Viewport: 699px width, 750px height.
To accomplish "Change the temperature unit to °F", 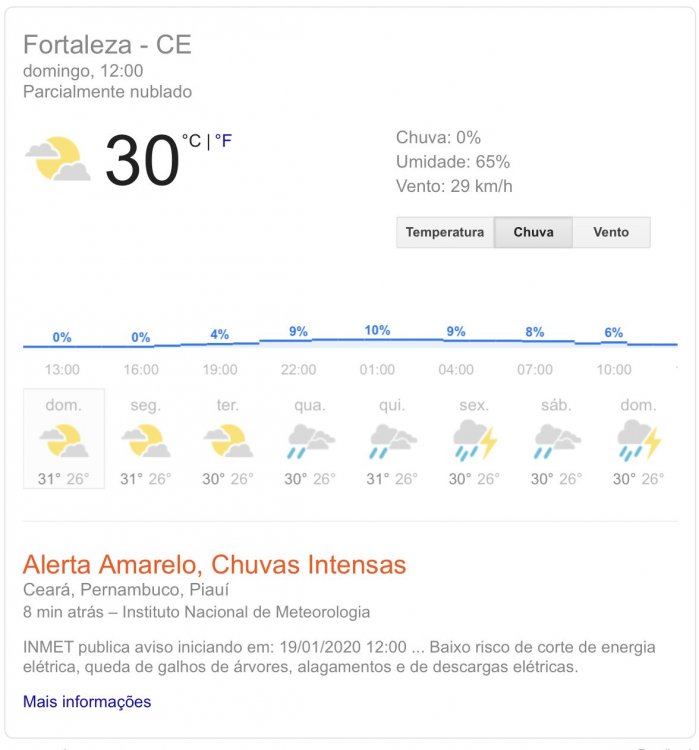I will click(223, 141).
